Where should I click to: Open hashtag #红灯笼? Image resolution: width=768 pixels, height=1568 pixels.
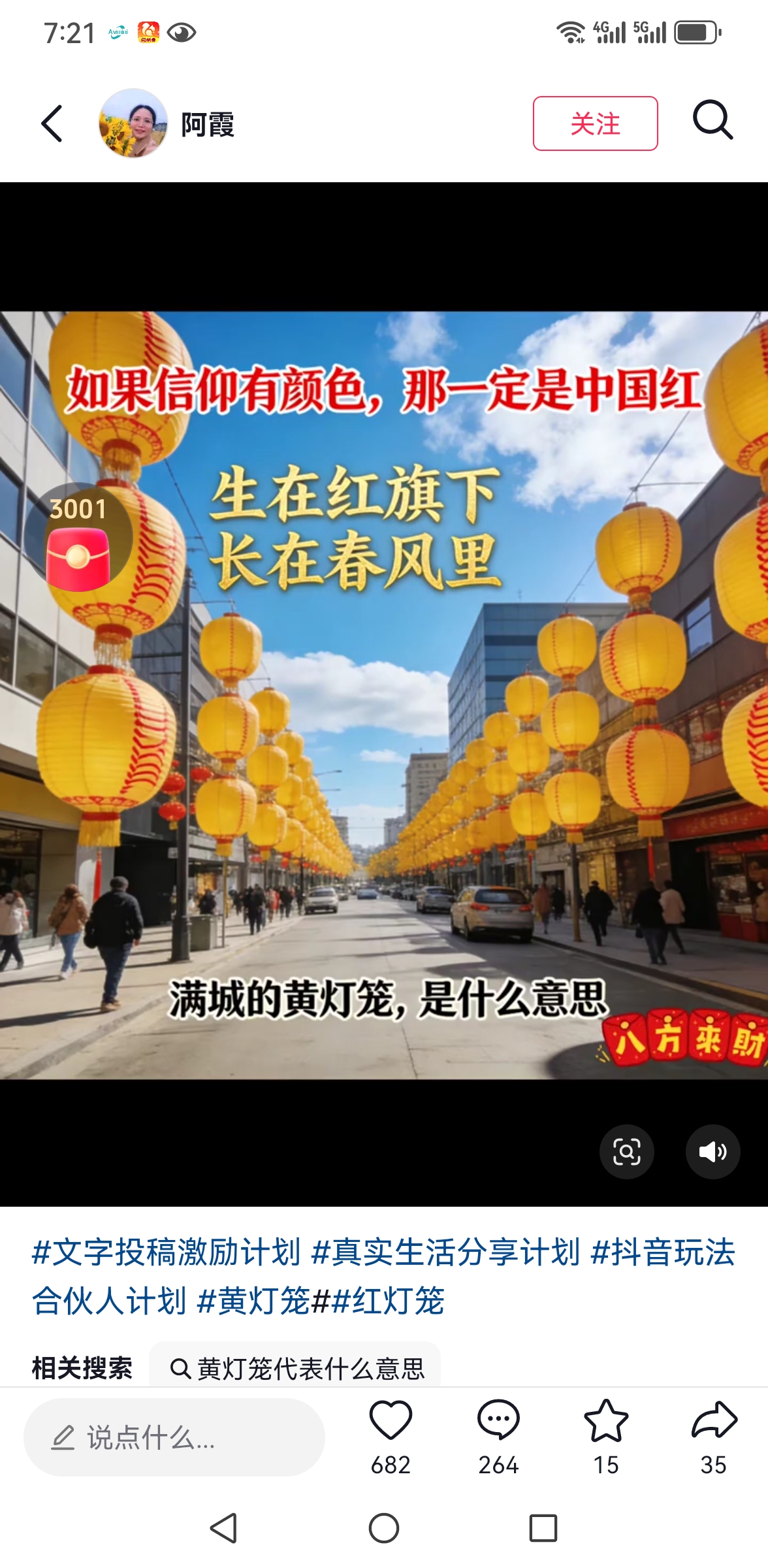(x=389, y=1300)
